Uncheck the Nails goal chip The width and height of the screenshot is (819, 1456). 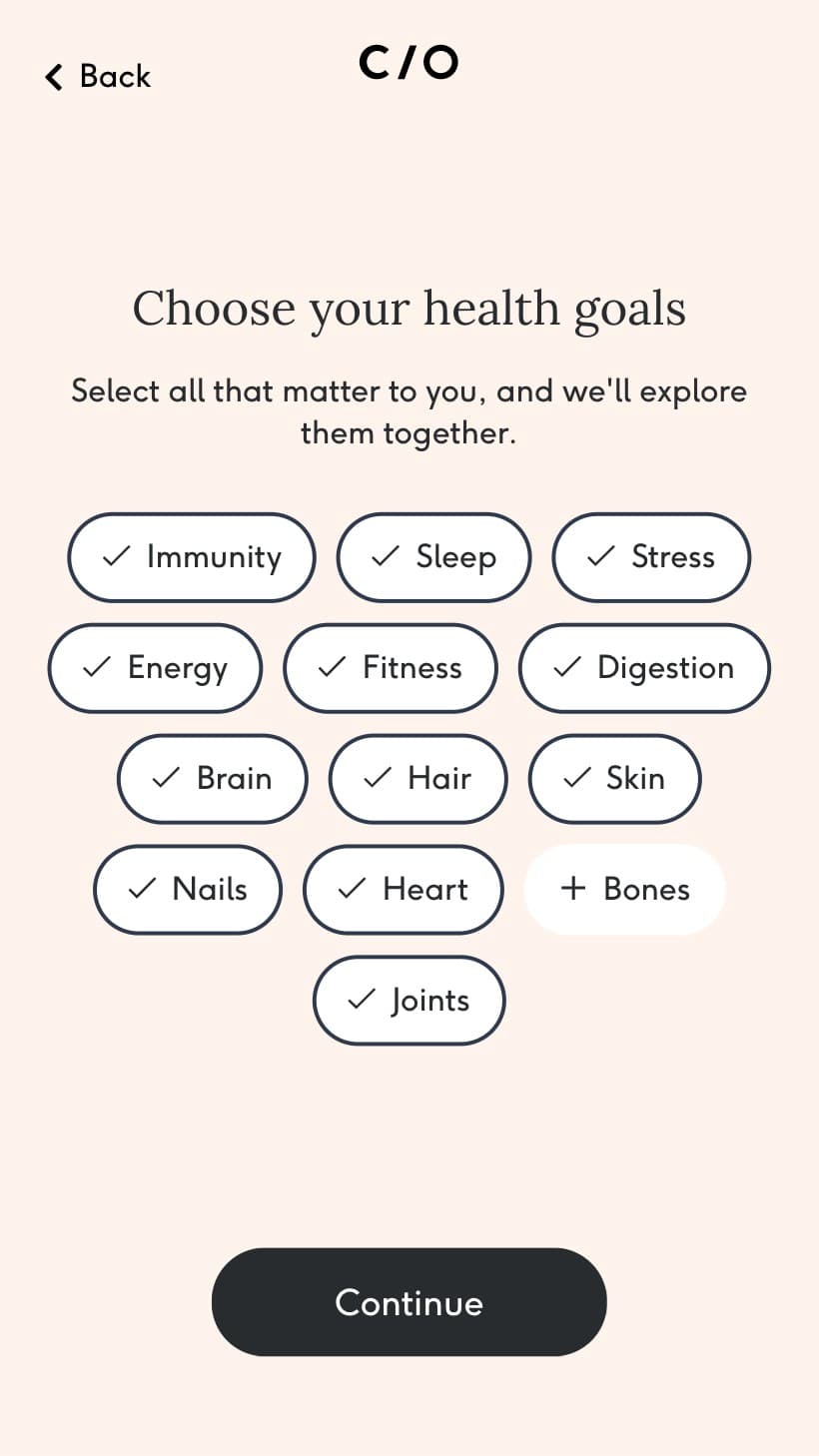[x=188, y=890]
